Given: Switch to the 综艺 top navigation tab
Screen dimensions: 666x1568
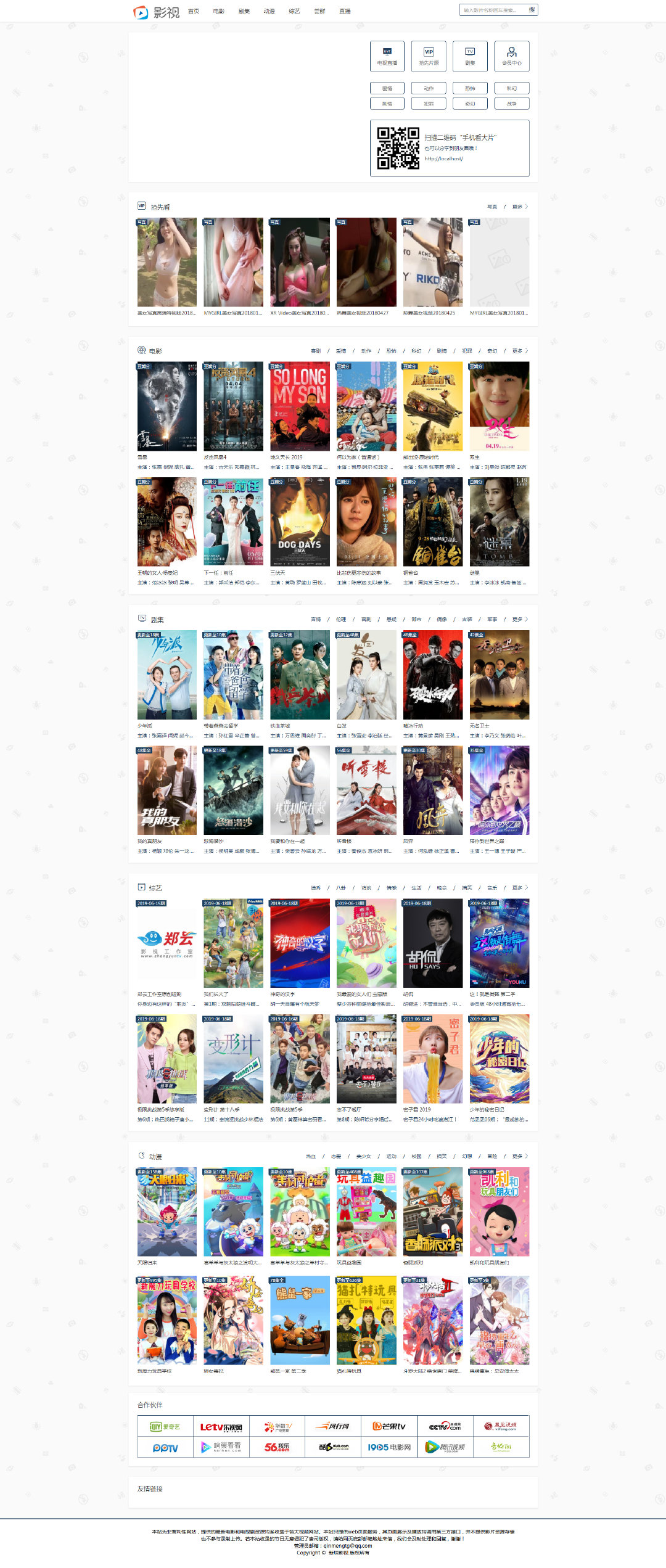Looking at the screenshot, I should (294, 12).
